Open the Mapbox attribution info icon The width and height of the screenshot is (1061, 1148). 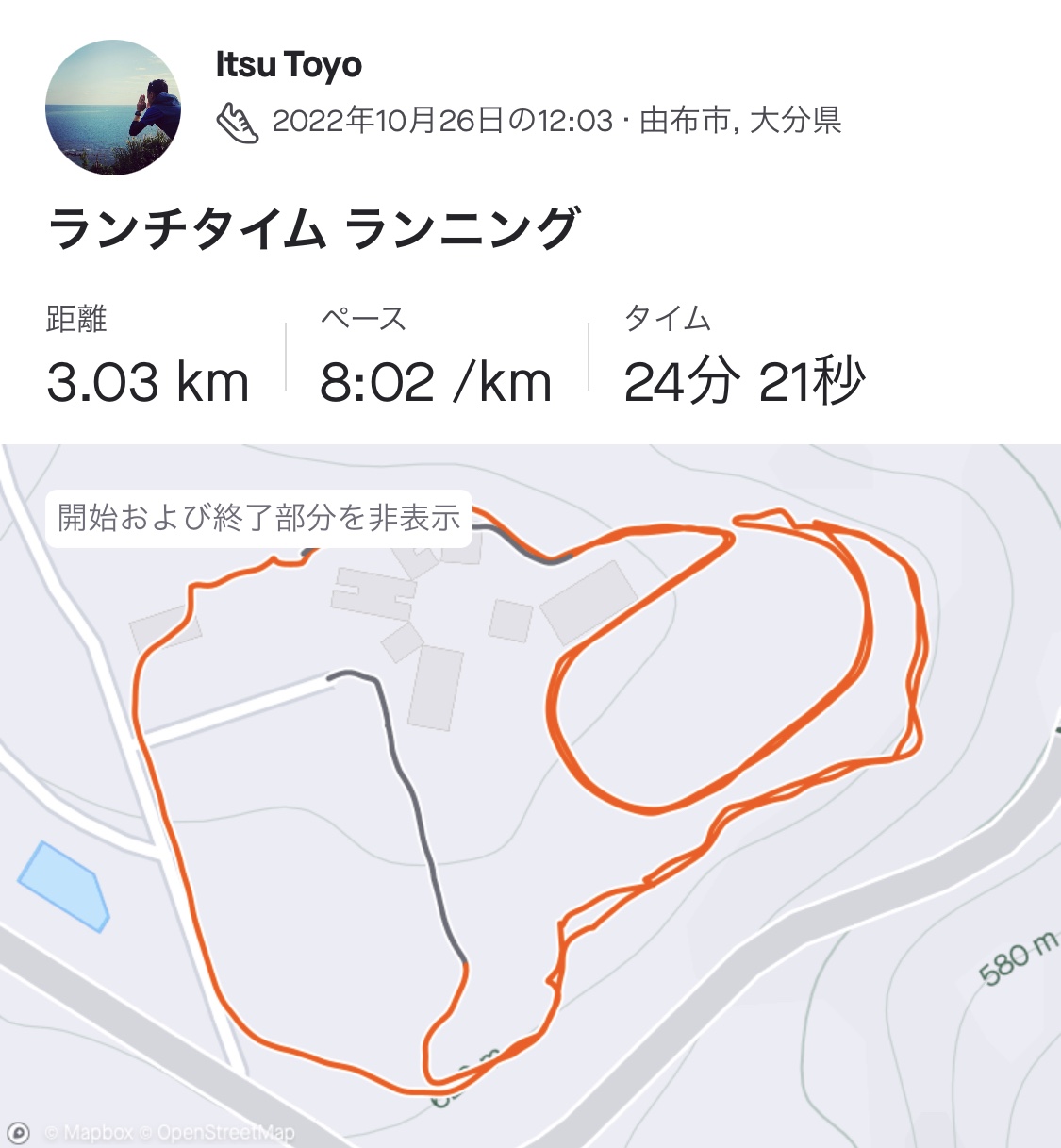click(x=18, y=1132)
